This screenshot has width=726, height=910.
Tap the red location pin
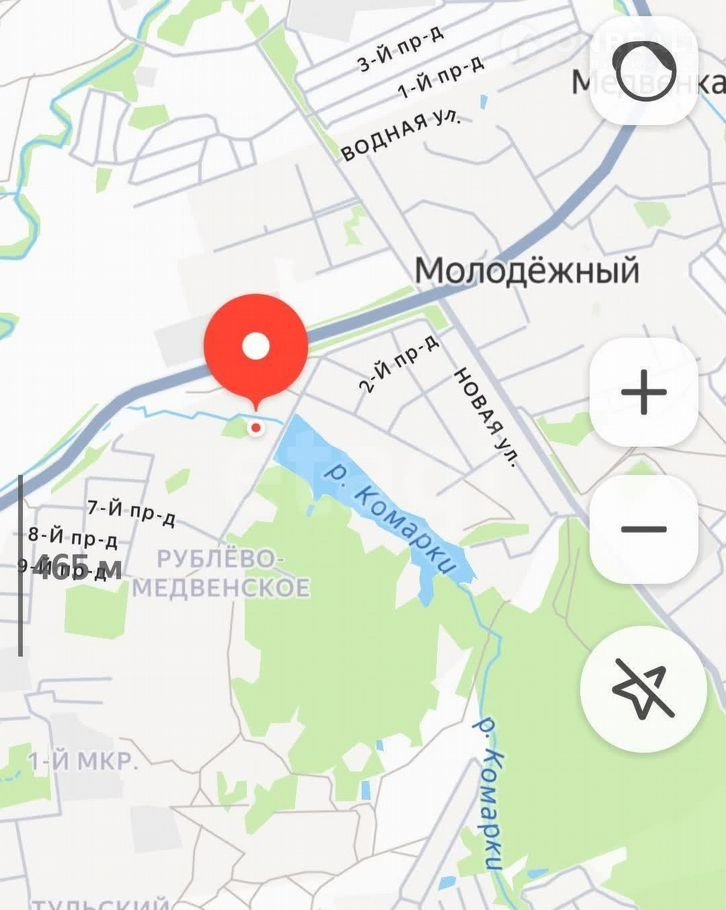(256, 347)
